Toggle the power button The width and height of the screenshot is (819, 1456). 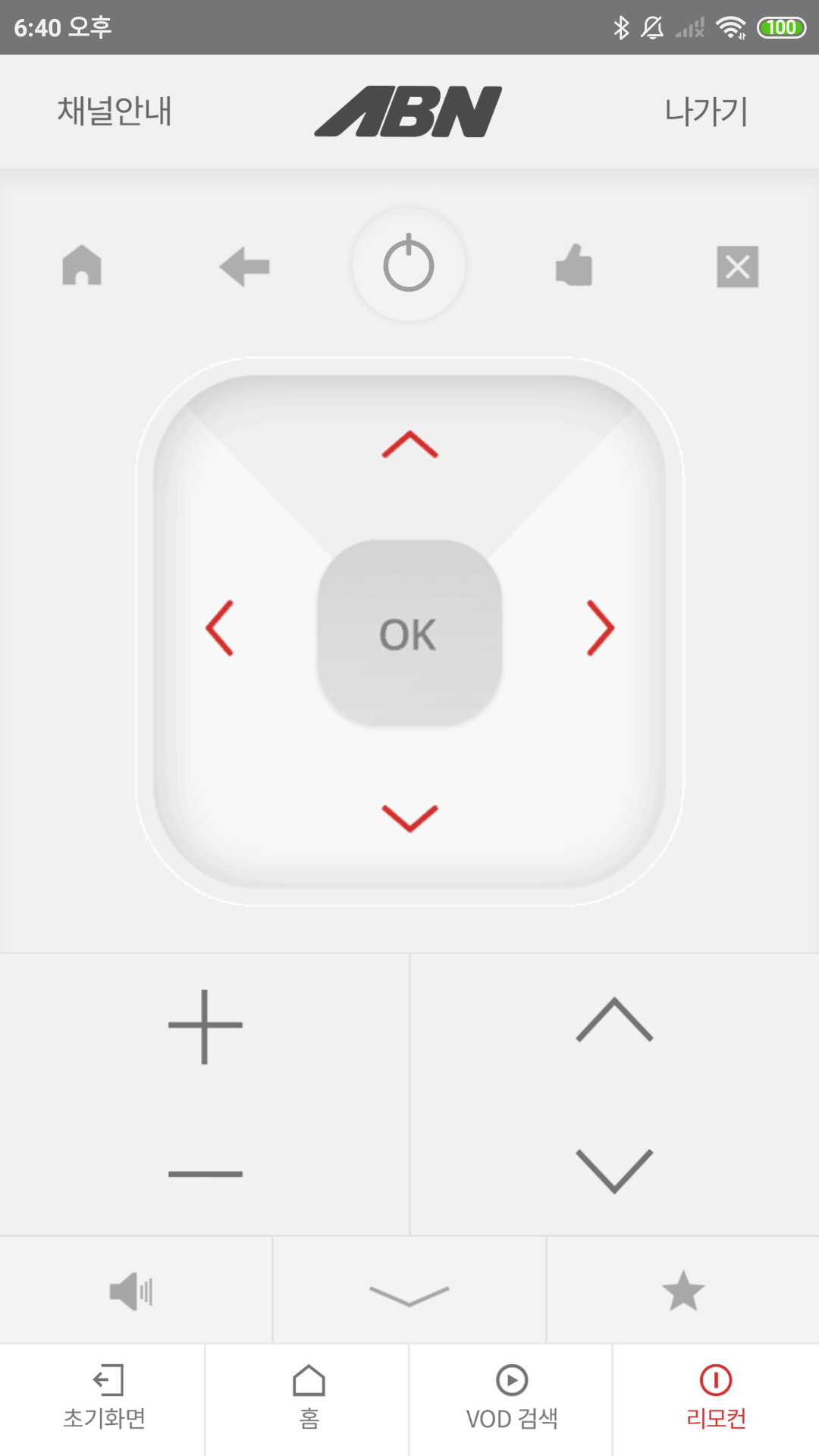tap(409, 264)
